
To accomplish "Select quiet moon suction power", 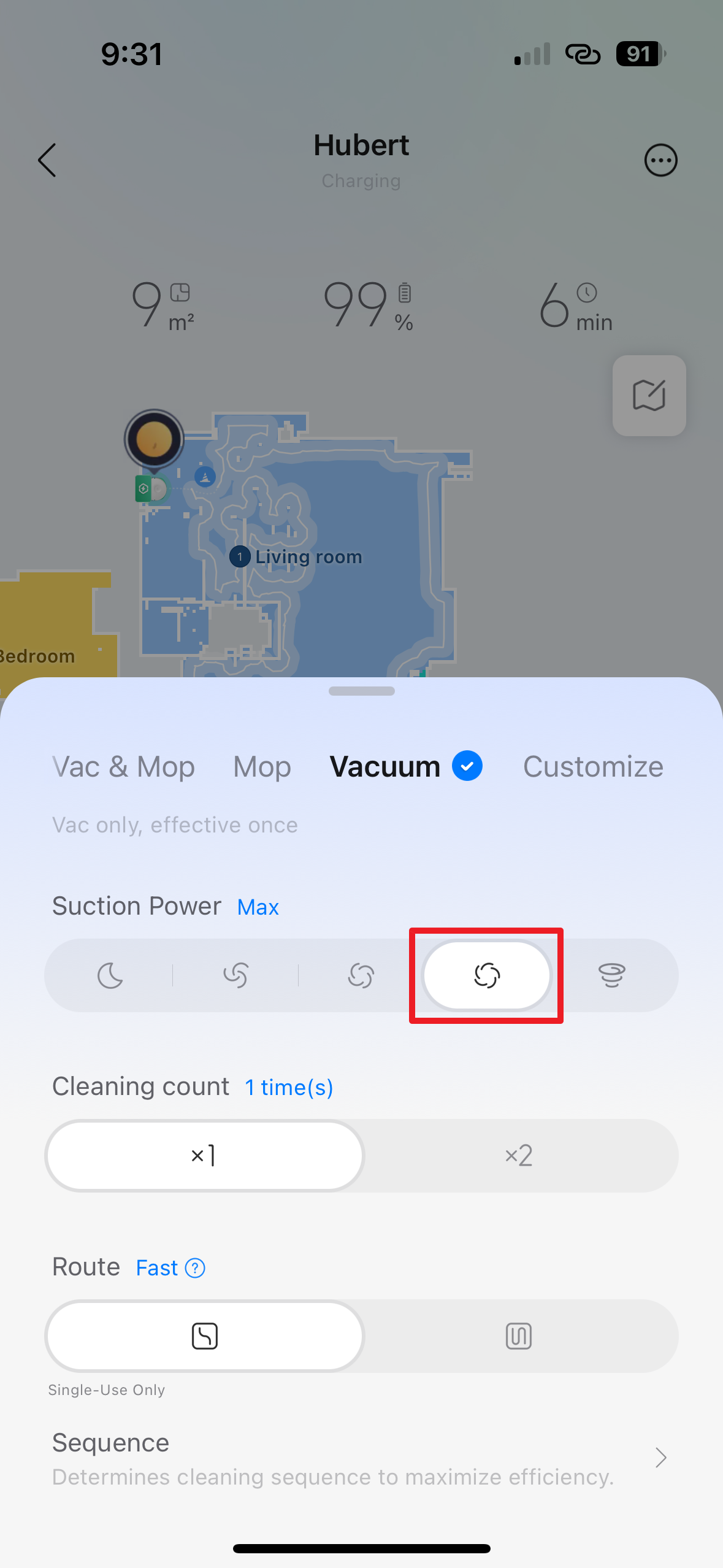I will [110, 975].
